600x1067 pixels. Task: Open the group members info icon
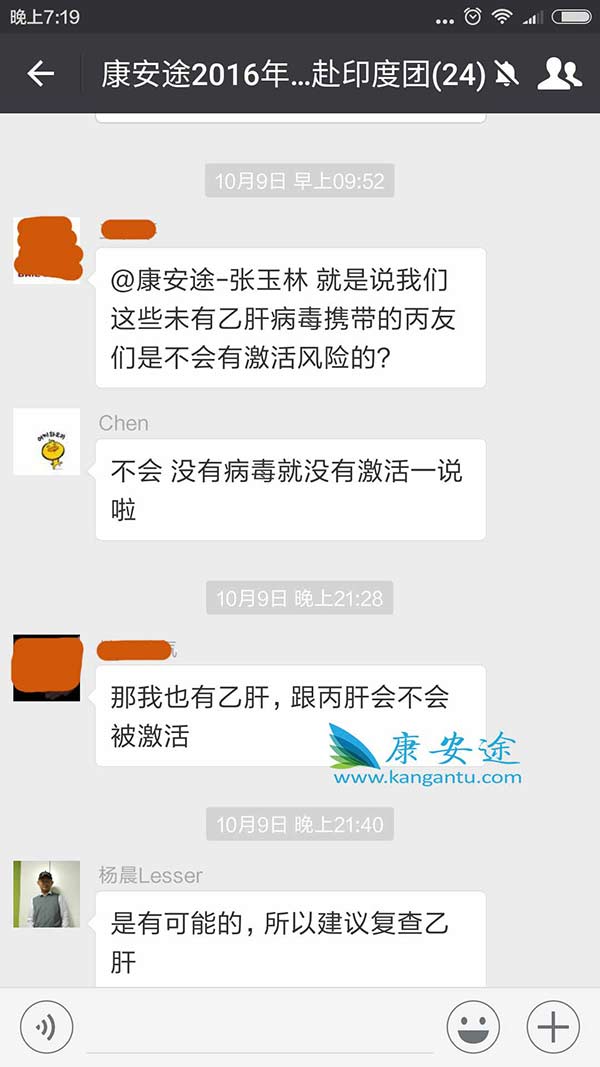coord(560,74)
